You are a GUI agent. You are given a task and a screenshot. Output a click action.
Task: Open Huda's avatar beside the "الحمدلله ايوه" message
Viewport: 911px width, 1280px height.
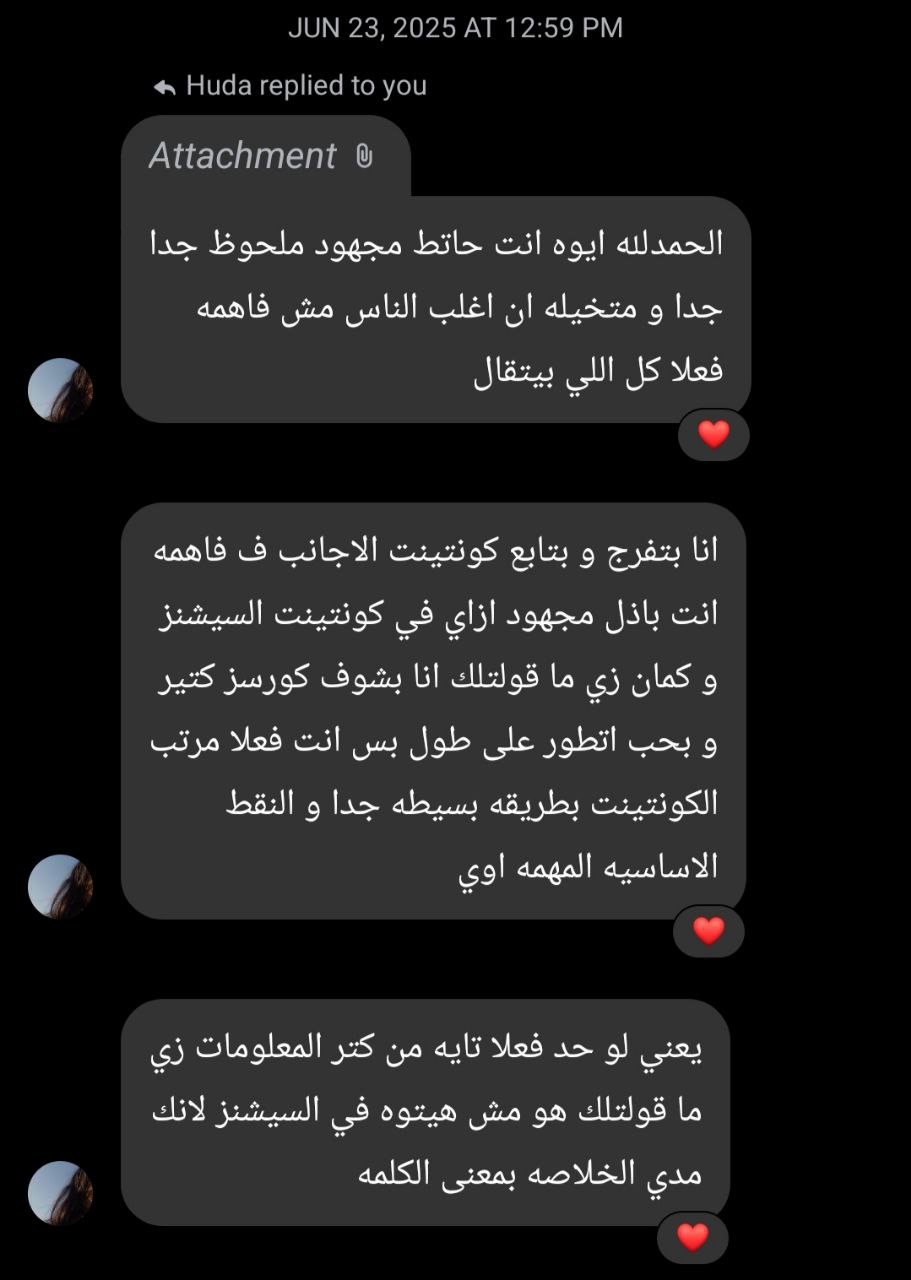pos(60,390)
